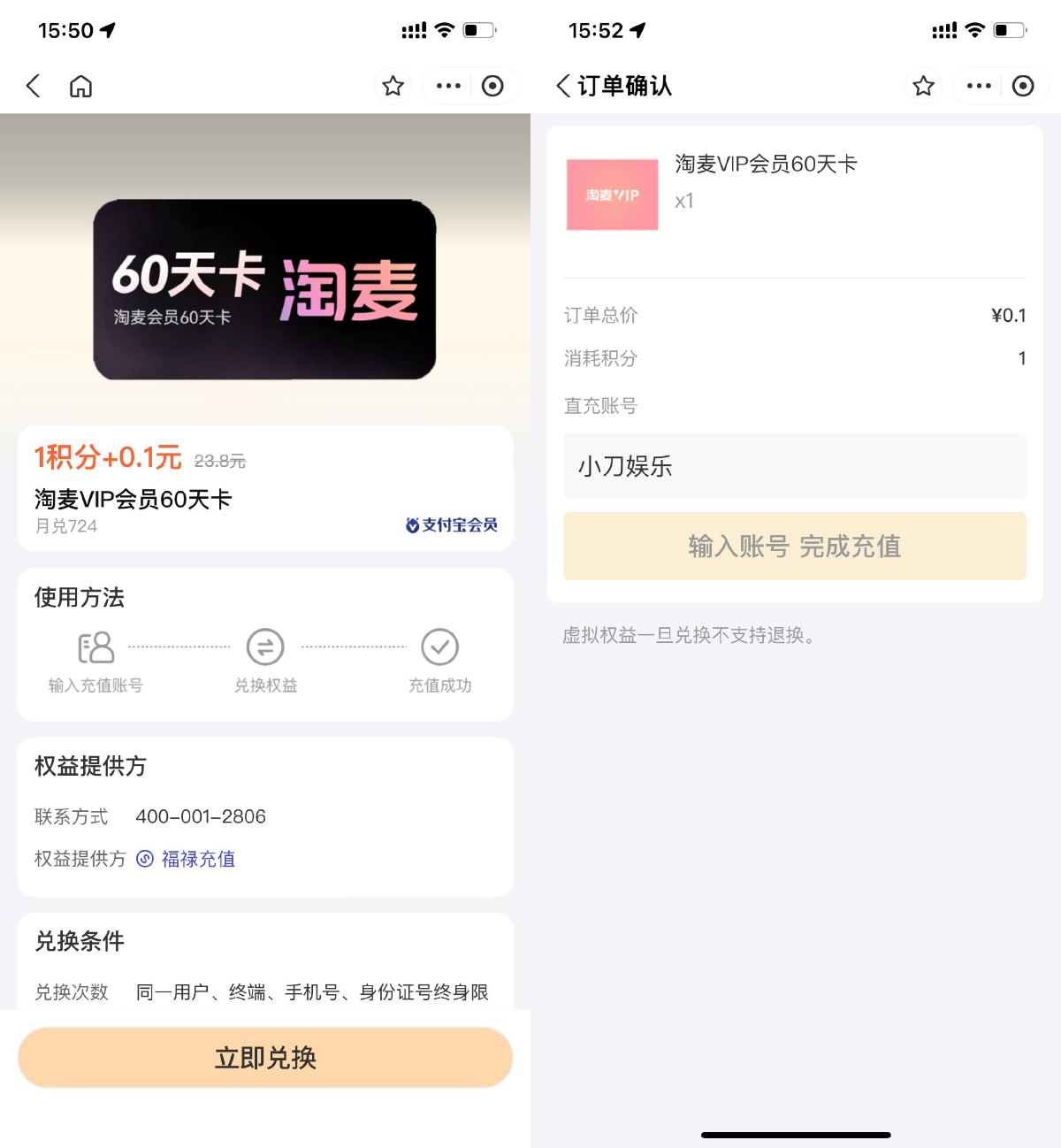The image size is (1061, 1148).
Task: Open more options on the 订单确认 page
Action: pos(978,86)
